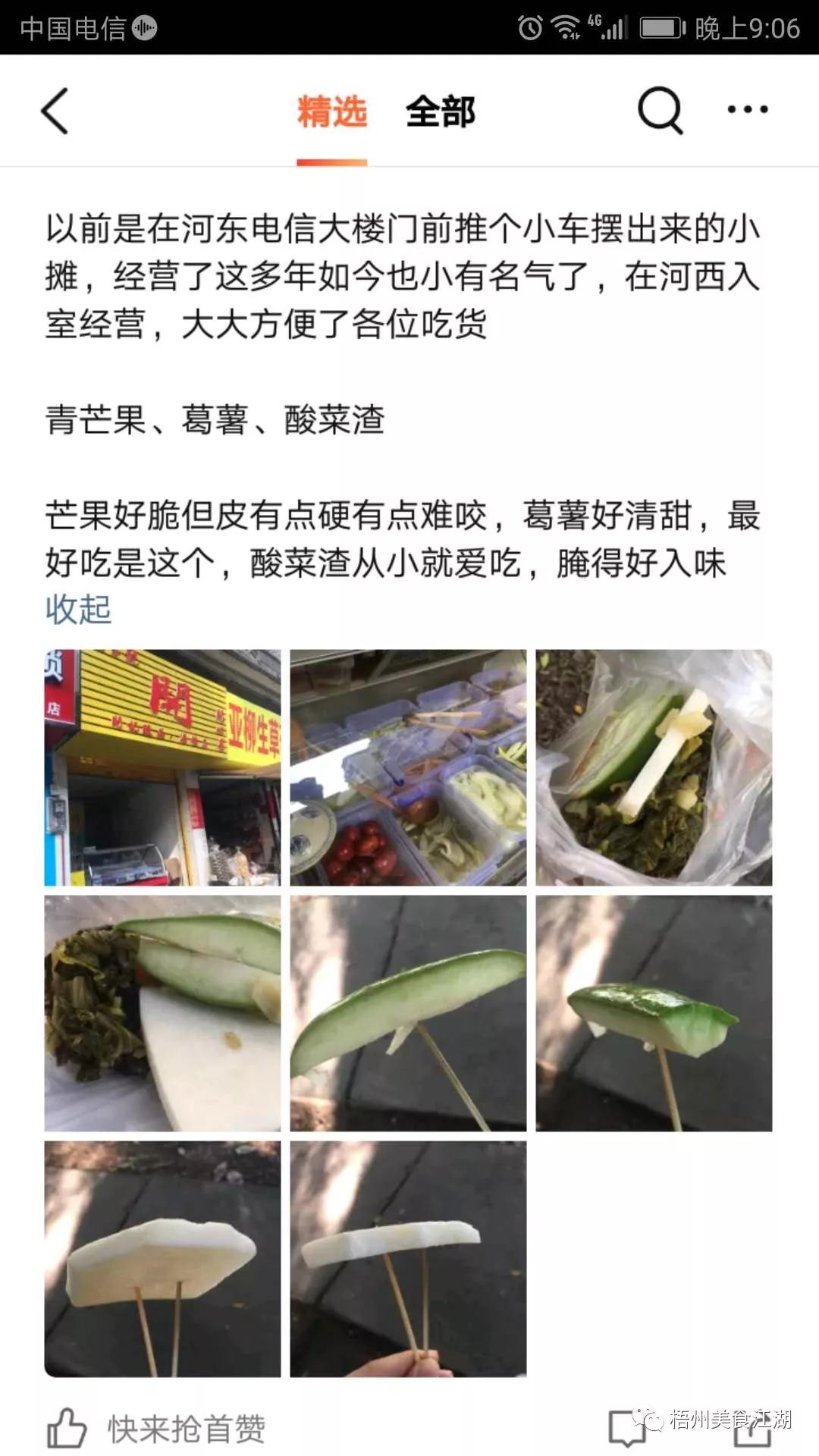View the photo of pickle containers
The width and height of the screenshot is (819, 1456).
tap(408, 767)
